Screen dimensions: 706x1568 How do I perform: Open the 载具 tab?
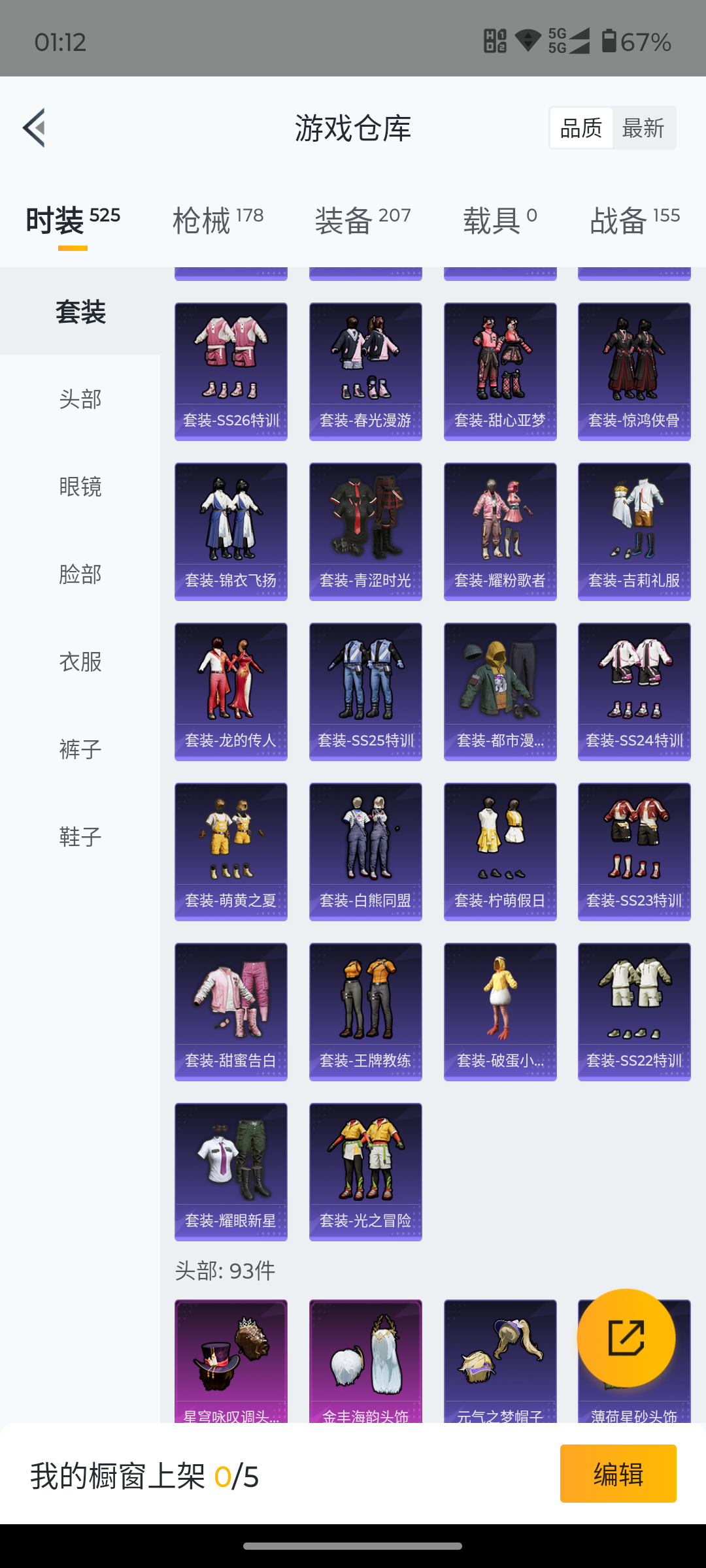tap(500, 220)
